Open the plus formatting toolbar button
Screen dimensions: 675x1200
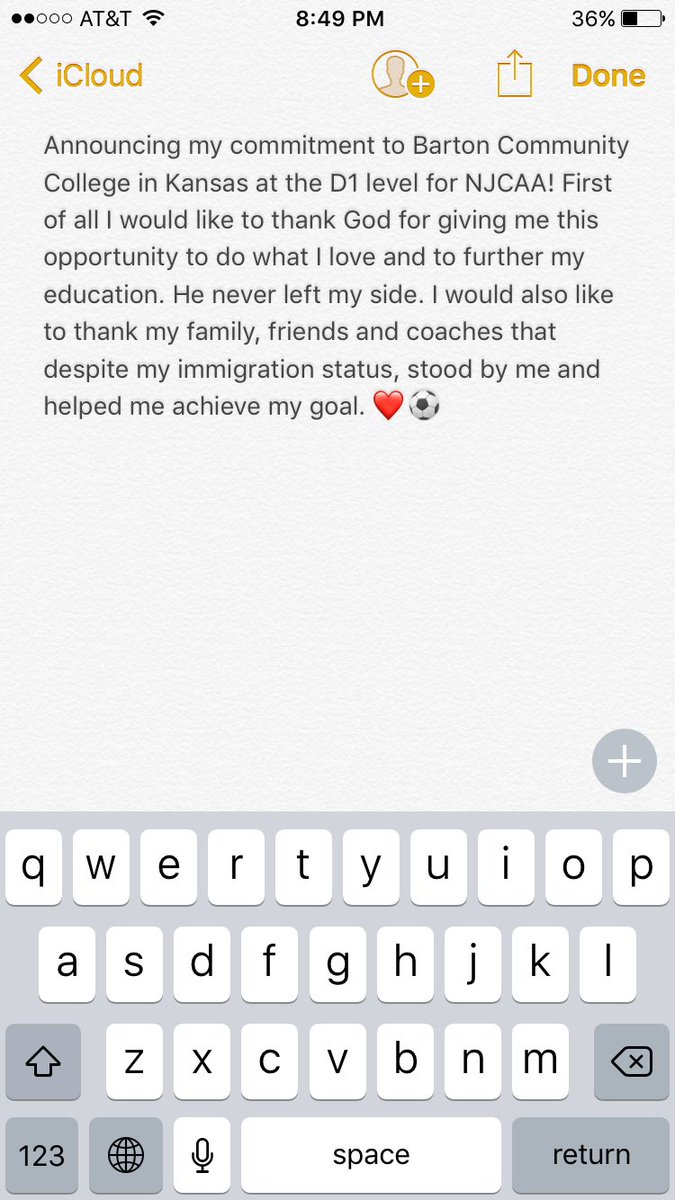point(624,762)
